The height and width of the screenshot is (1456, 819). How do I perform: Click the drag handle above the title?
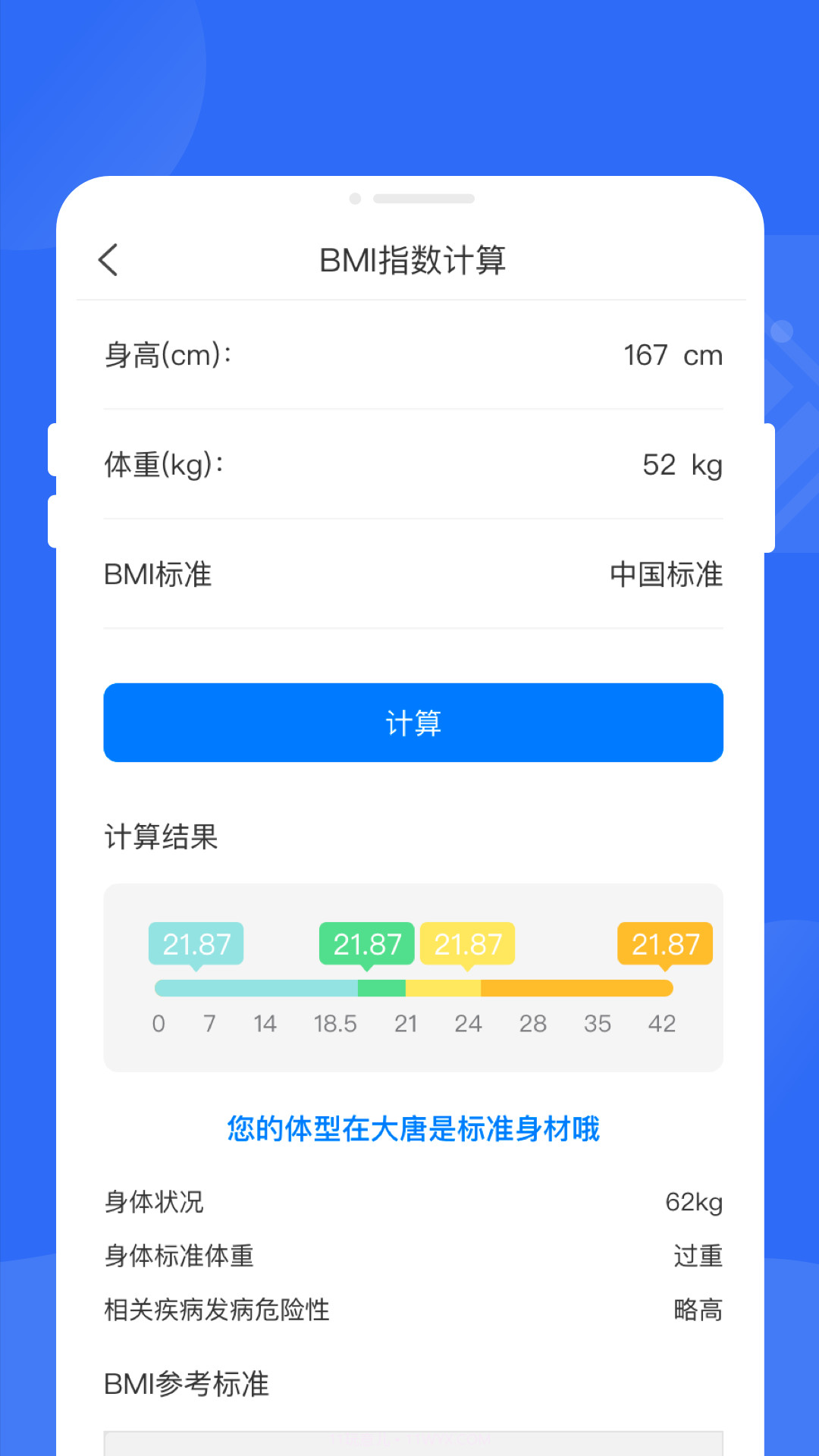click(x=422, y=199)
